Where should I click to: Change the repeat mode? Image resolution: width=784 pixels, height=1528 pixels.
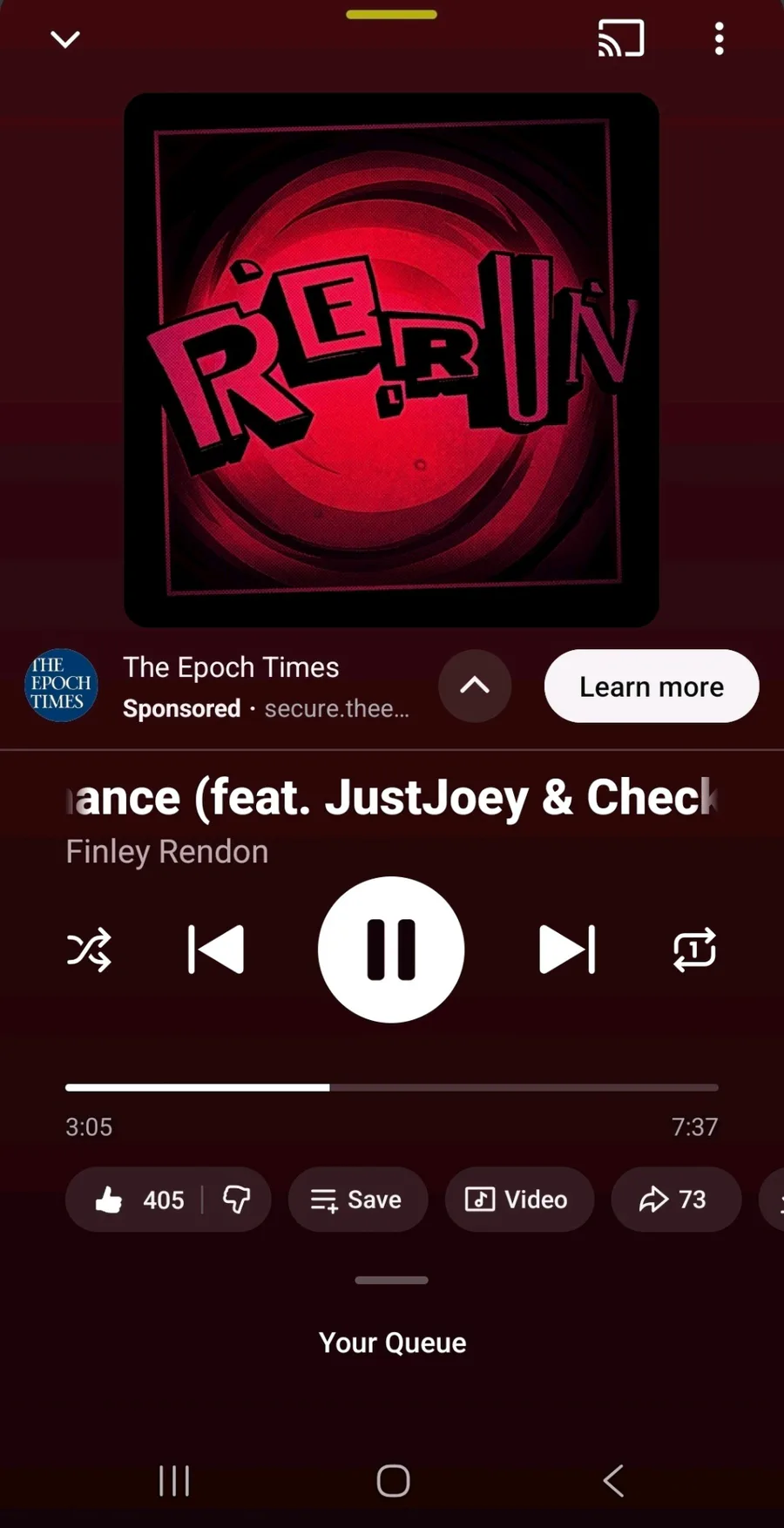694,949
